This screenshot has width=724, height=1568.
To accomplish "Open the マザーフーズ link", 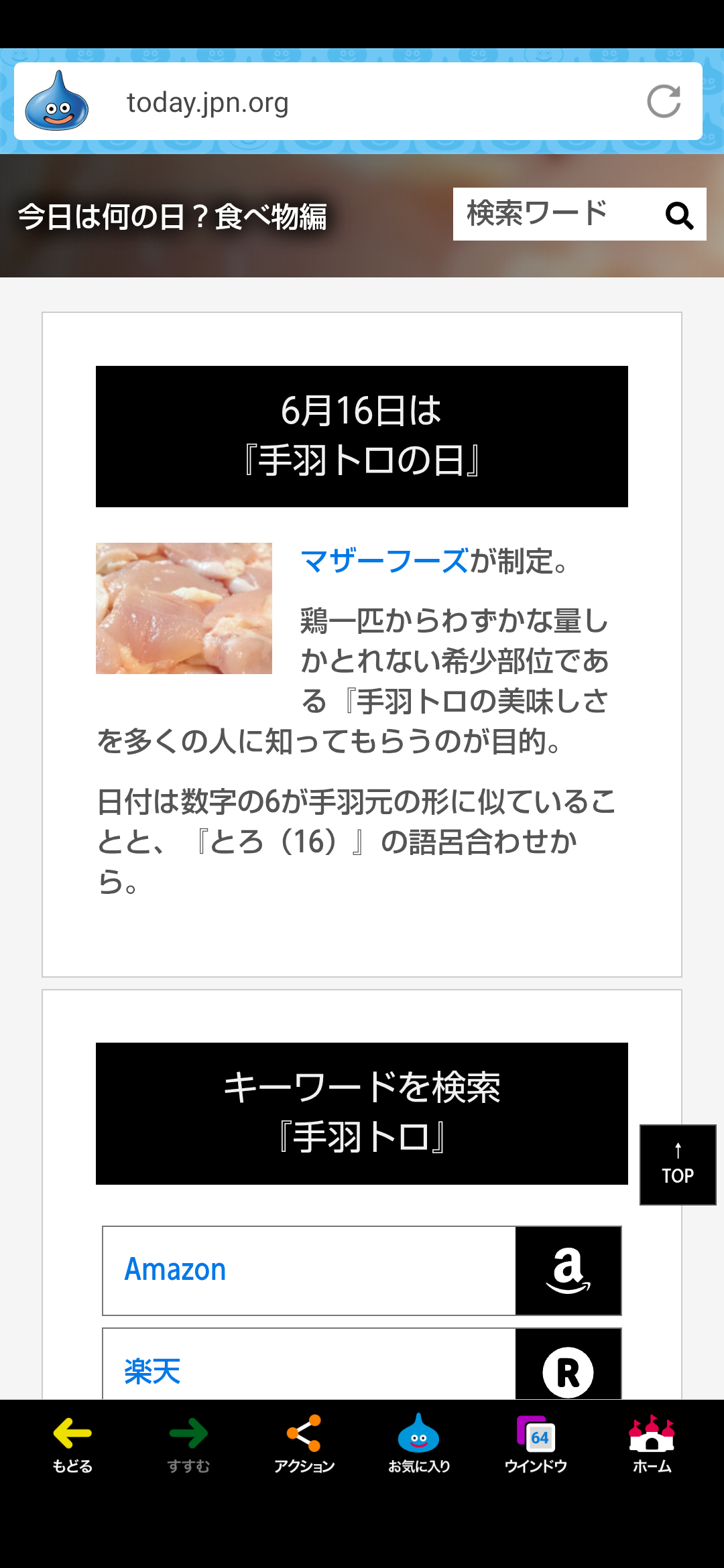I will [x=384, y=561].
